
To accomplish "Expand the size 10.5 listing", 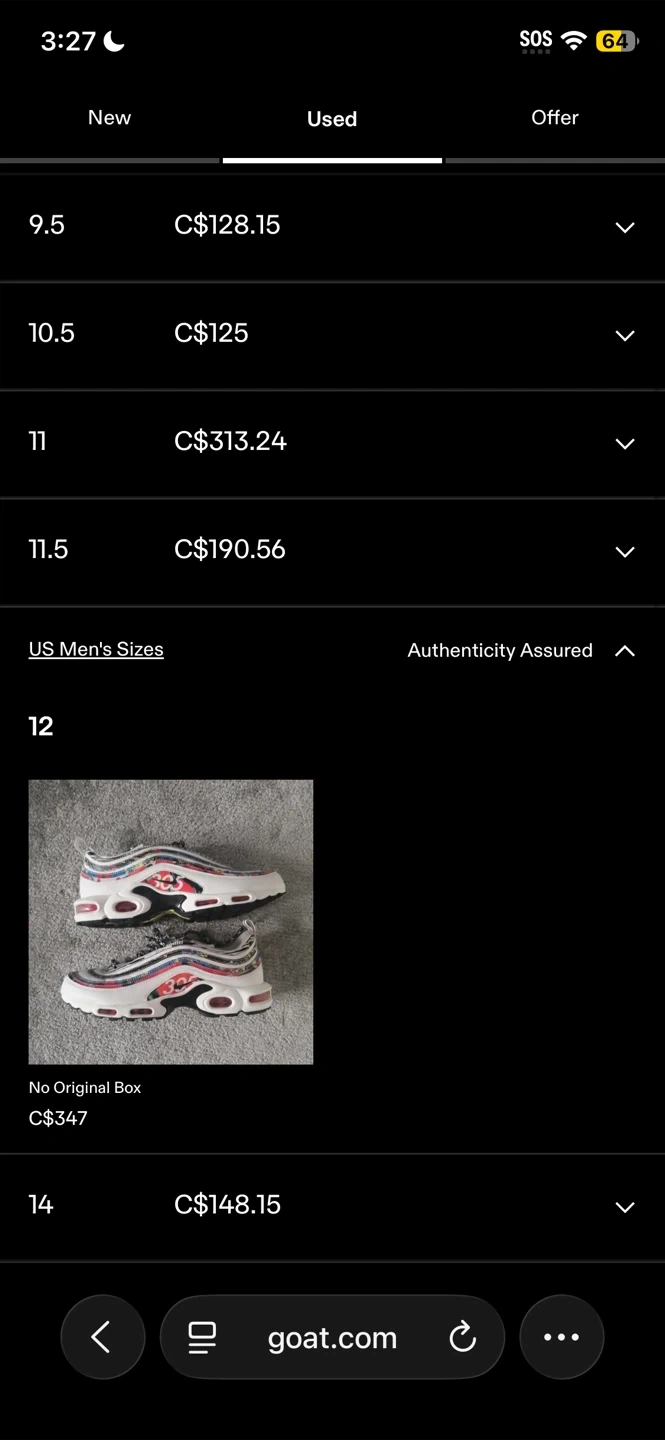I will click(332, 334).
